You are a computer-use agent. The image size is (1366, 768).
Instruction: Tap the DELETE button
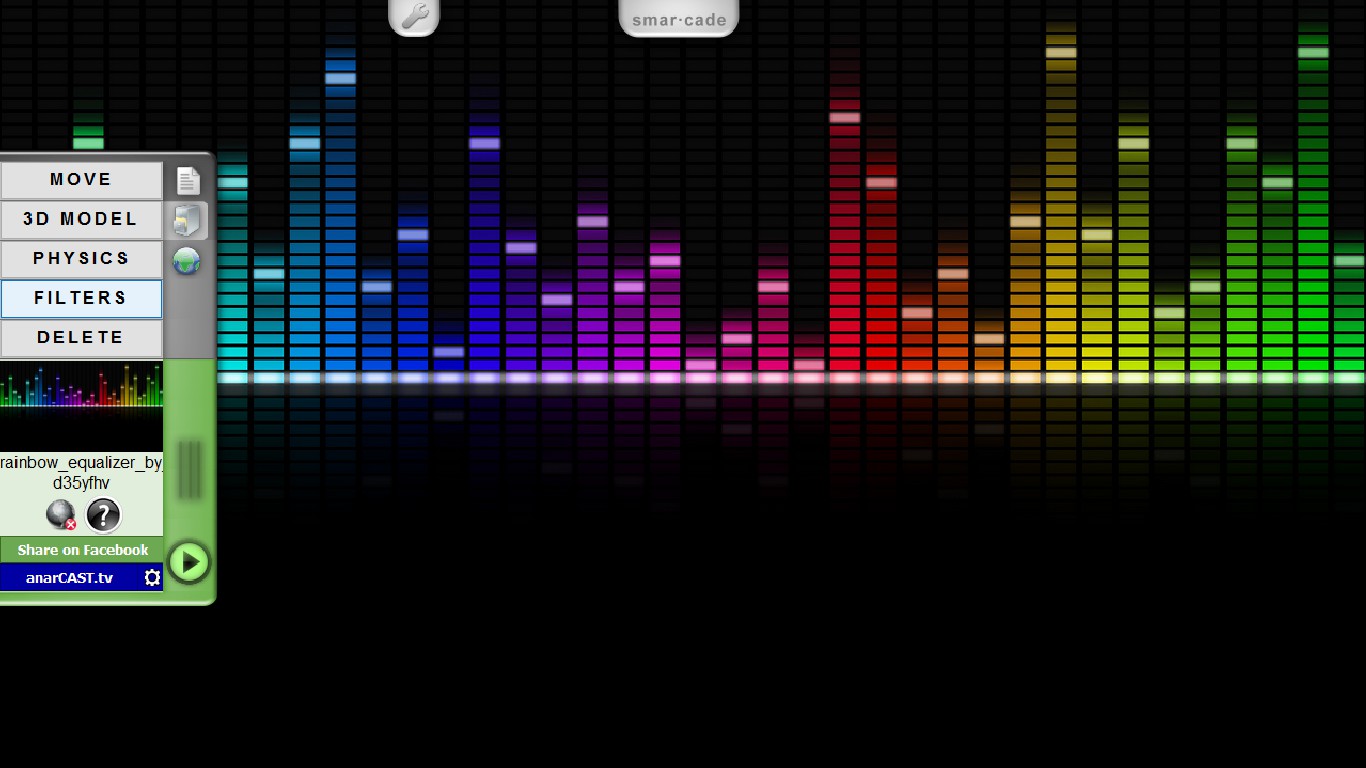81,338
